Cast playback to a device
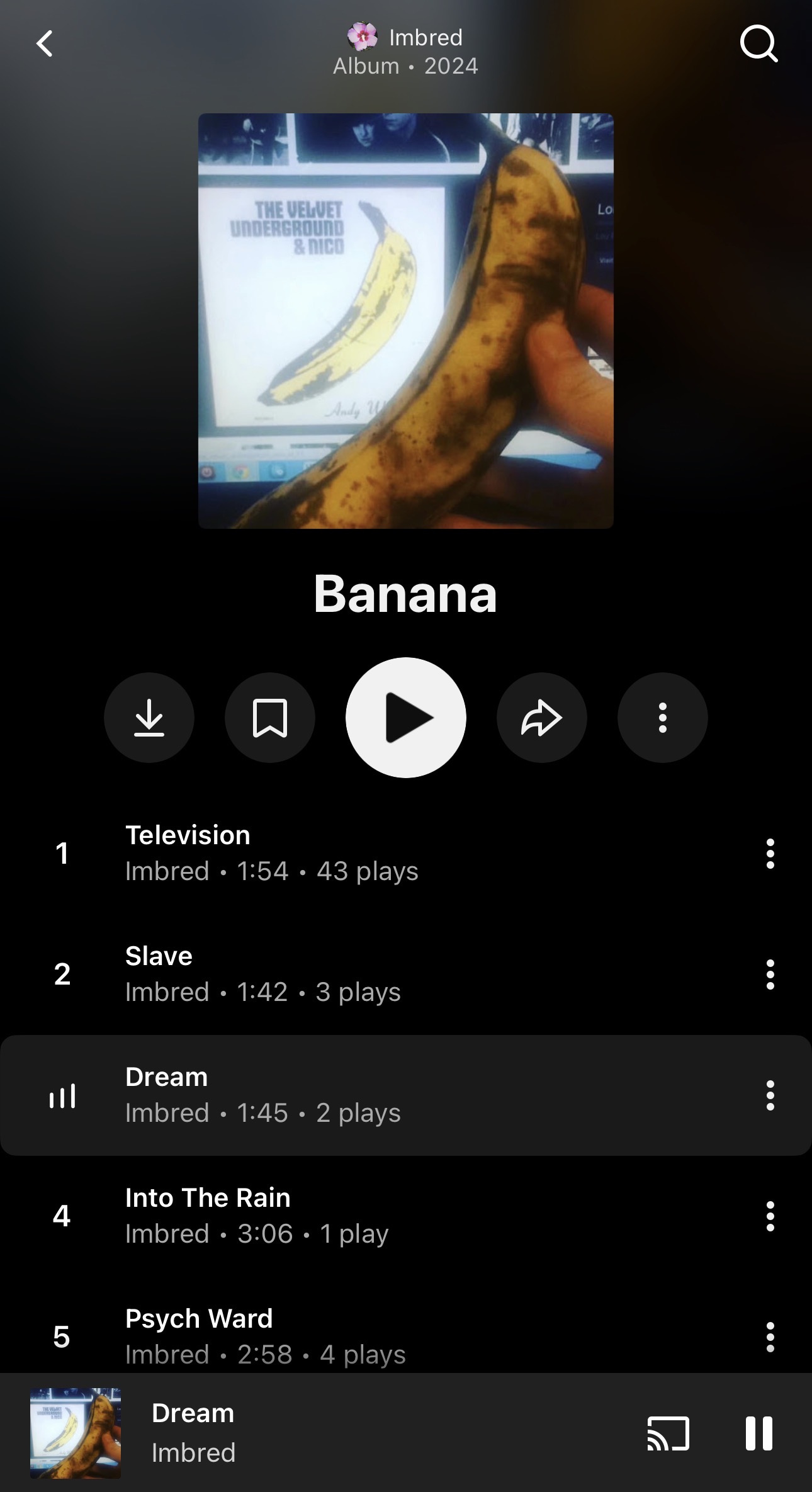Screen dimensions: 812x1492 click(668, 1433)
